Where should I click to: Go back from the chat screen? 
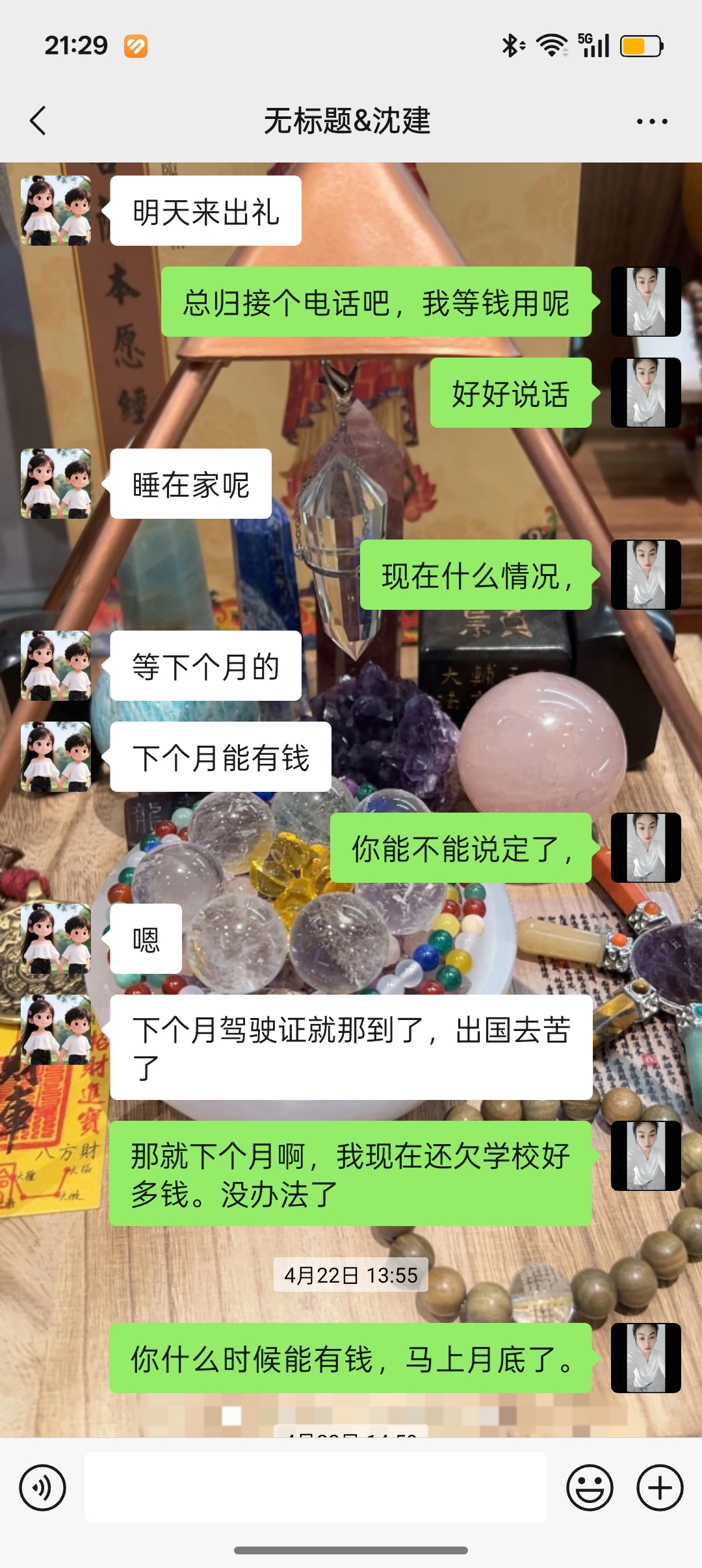[38, 121]
